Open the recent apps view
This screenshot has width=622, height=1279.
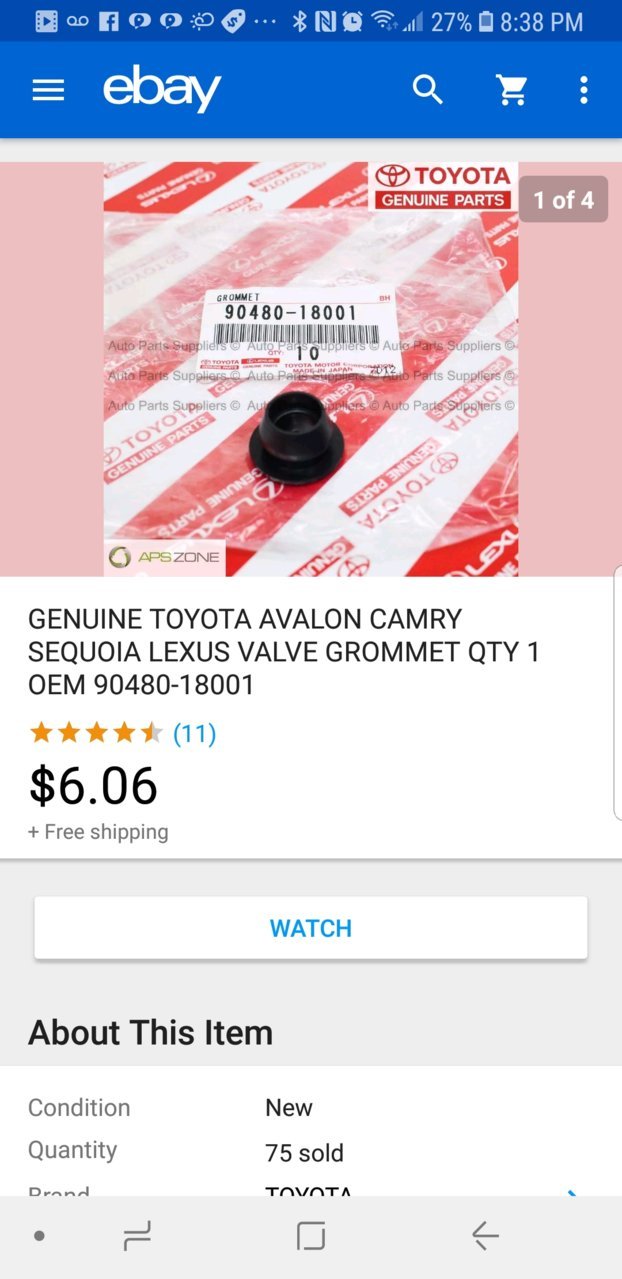pyautogui.click(x=137, y=1237)
